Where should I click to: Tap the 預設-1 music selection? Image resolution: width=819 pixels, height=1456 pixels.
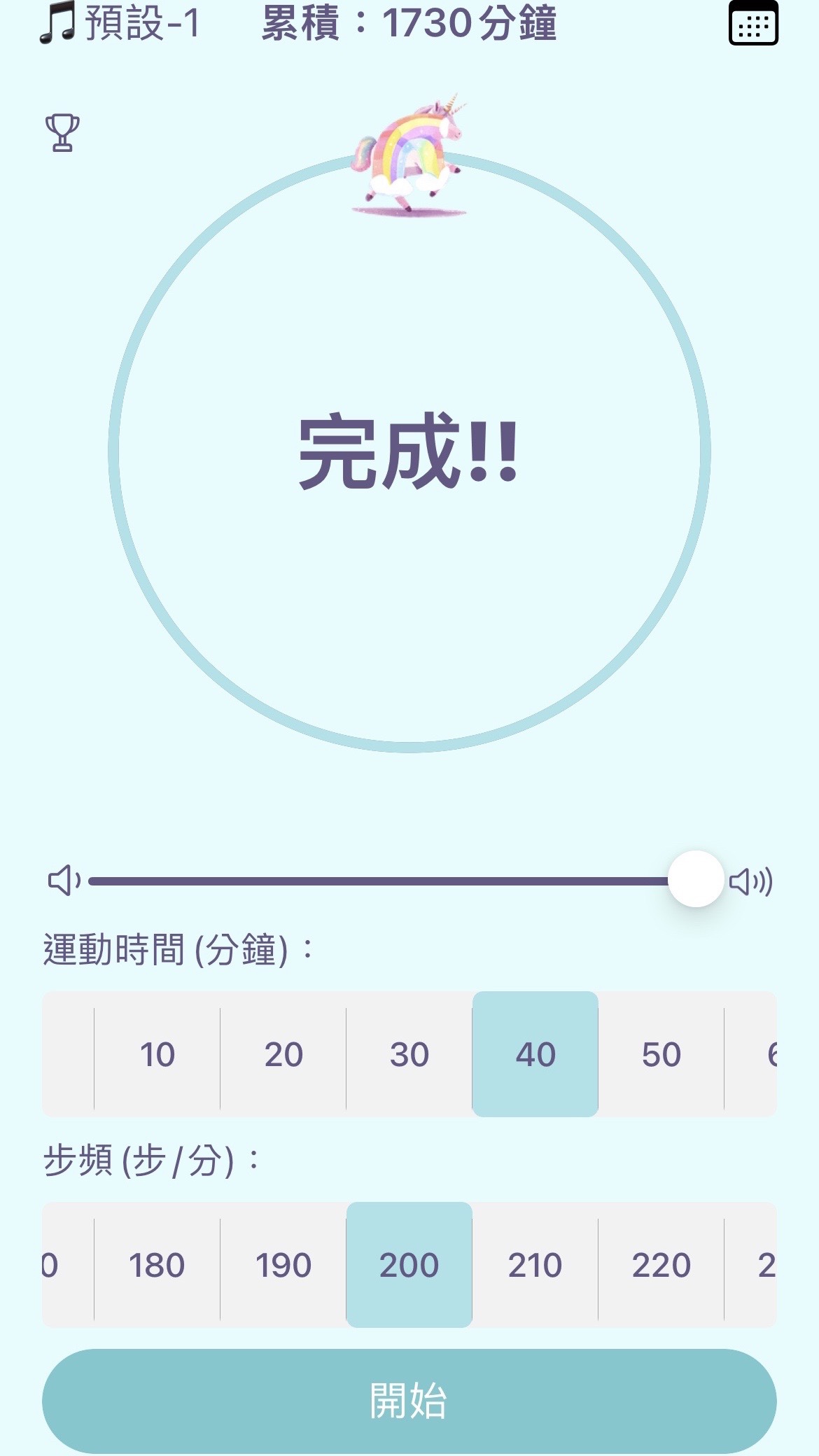point(120,24)
